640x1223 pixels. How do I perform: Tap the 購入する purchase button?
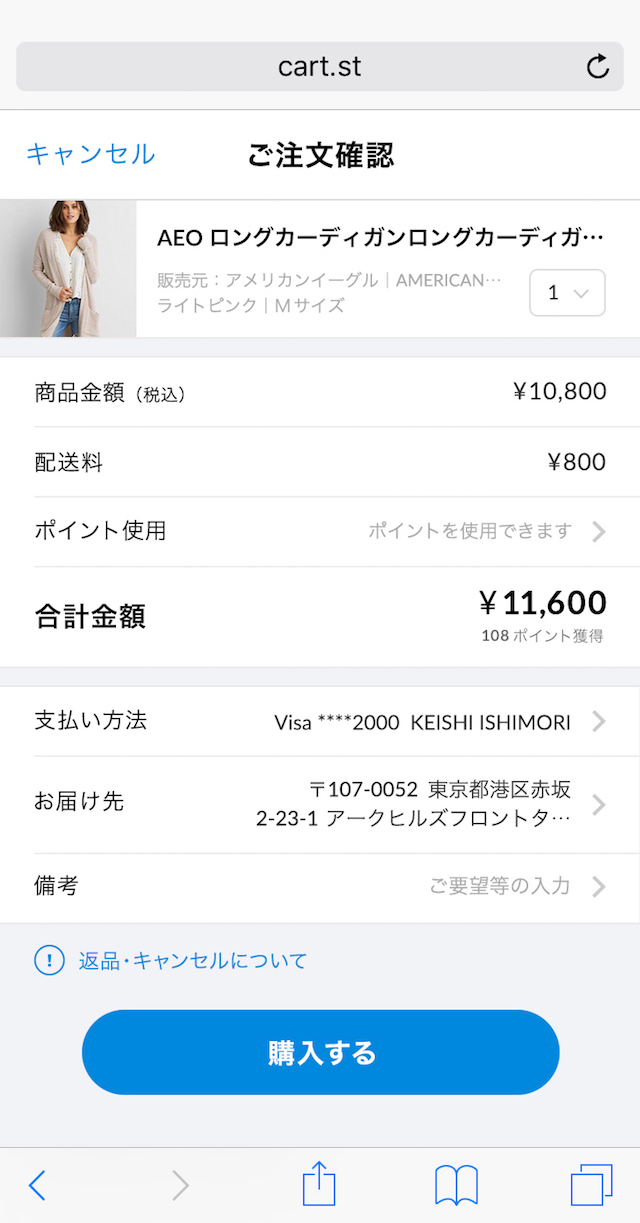pyautogui.click(x=320, y=1052)
